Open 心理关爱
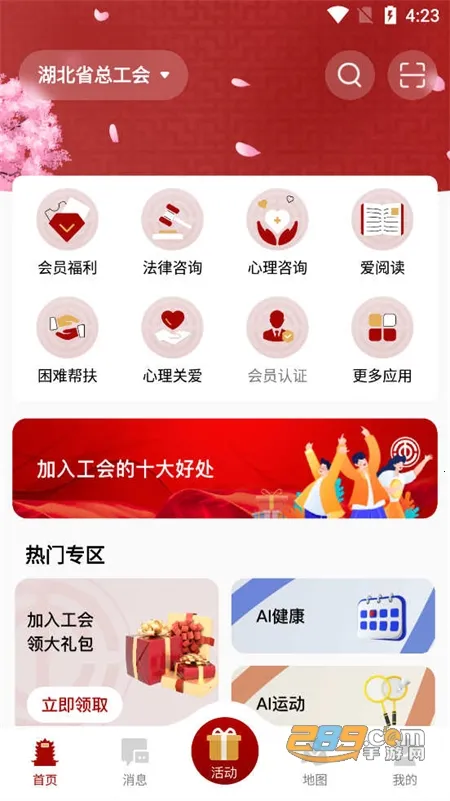The height and width of the screenshot is (801, 450). pos(172,341)
